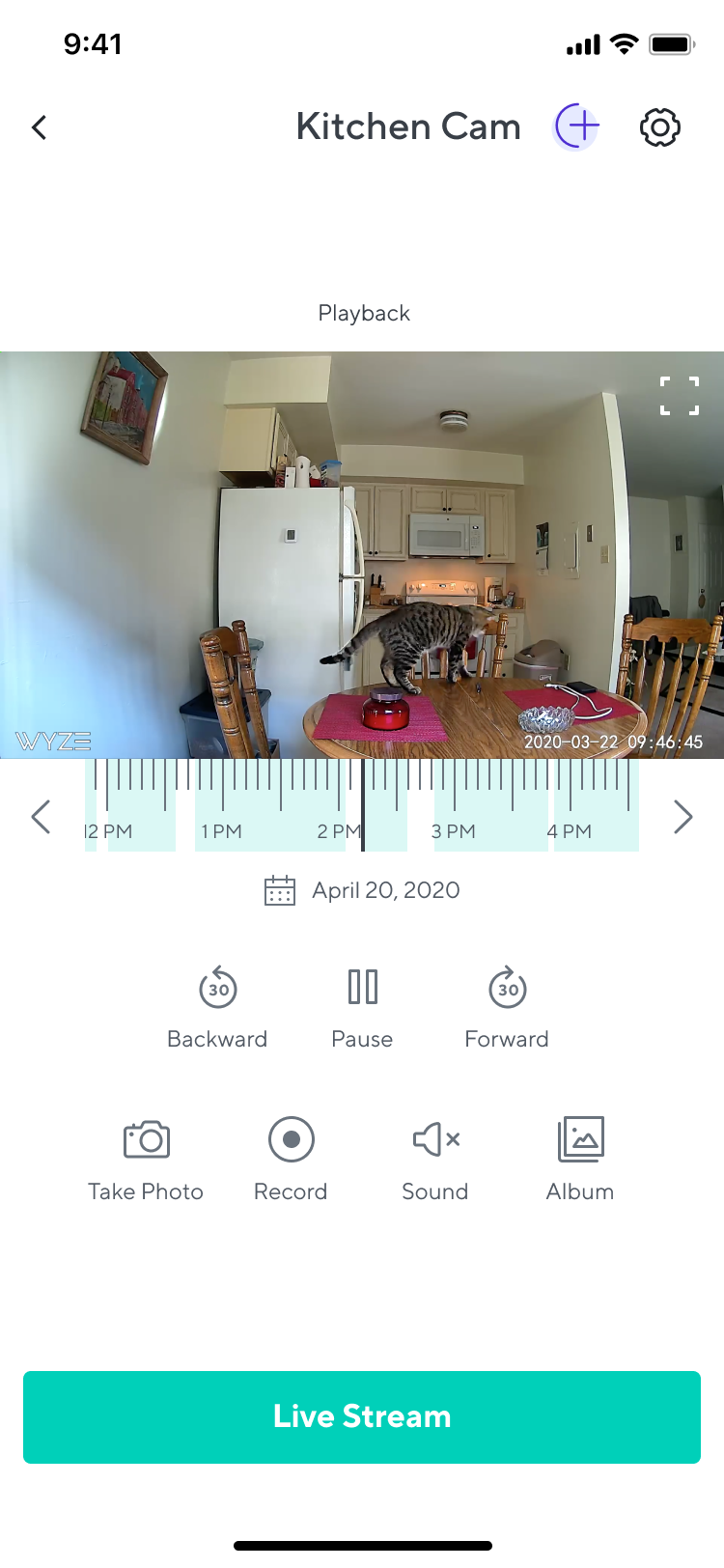
Task: Jump to later timeline hours
Action: pos(682,817)
